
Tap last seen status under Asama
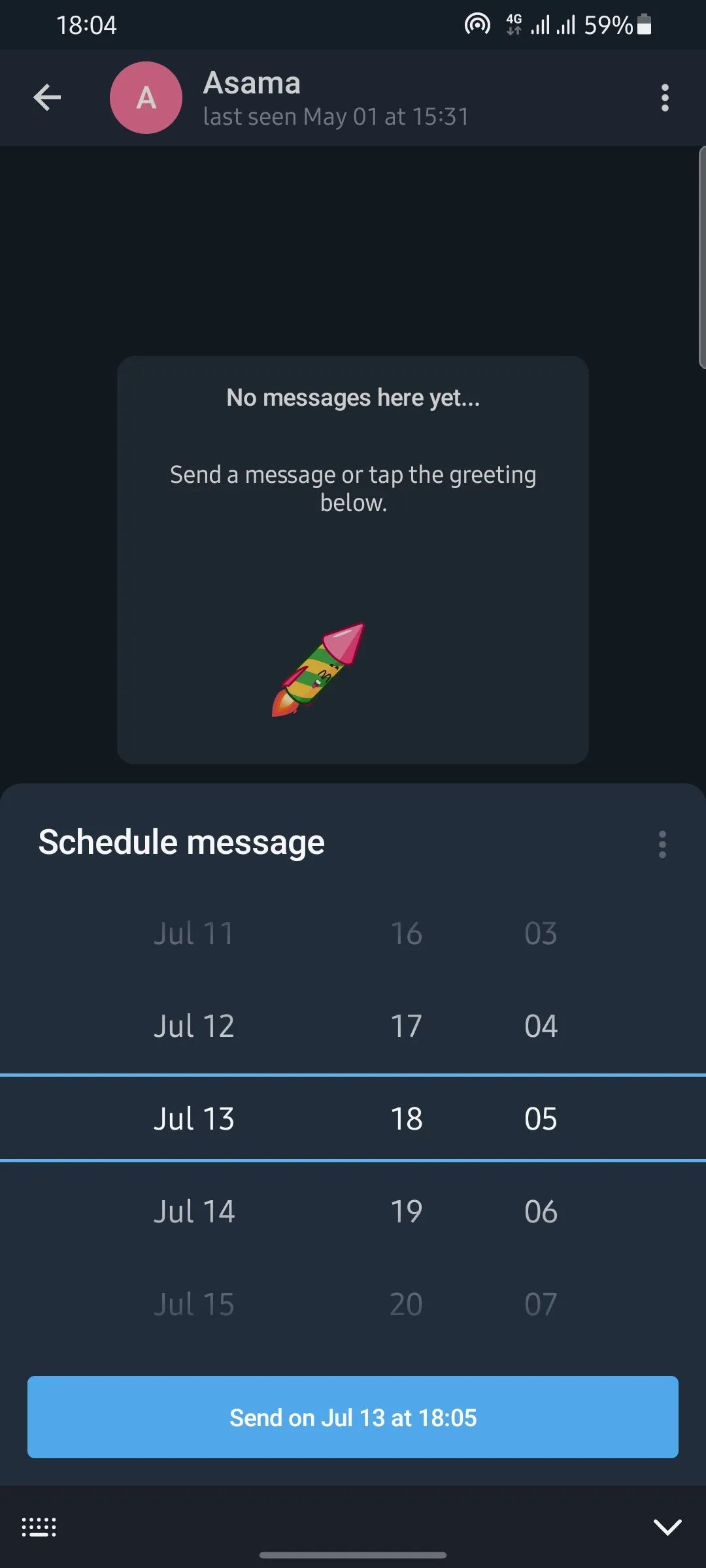pos(335,116)
